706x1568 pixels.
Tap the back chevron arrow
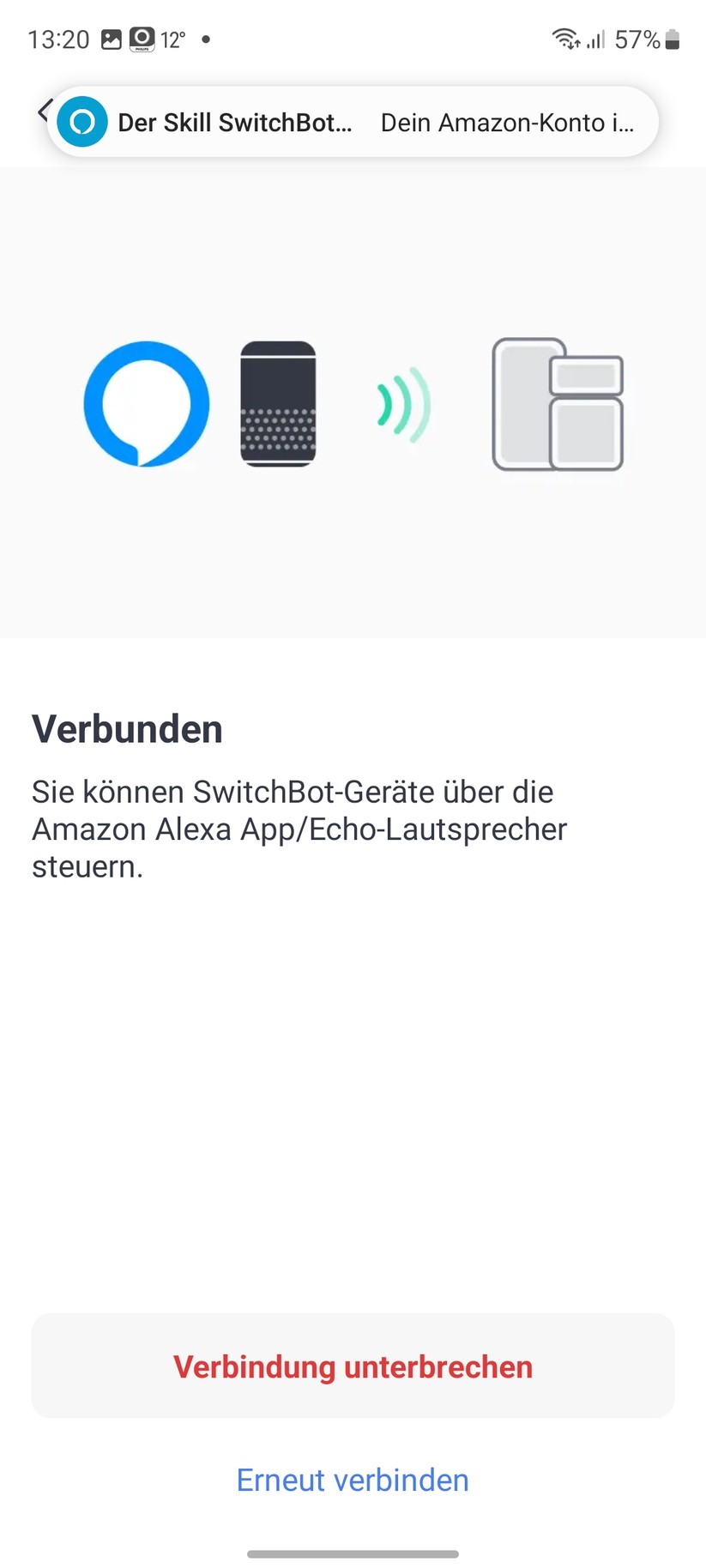coord(43,112)
